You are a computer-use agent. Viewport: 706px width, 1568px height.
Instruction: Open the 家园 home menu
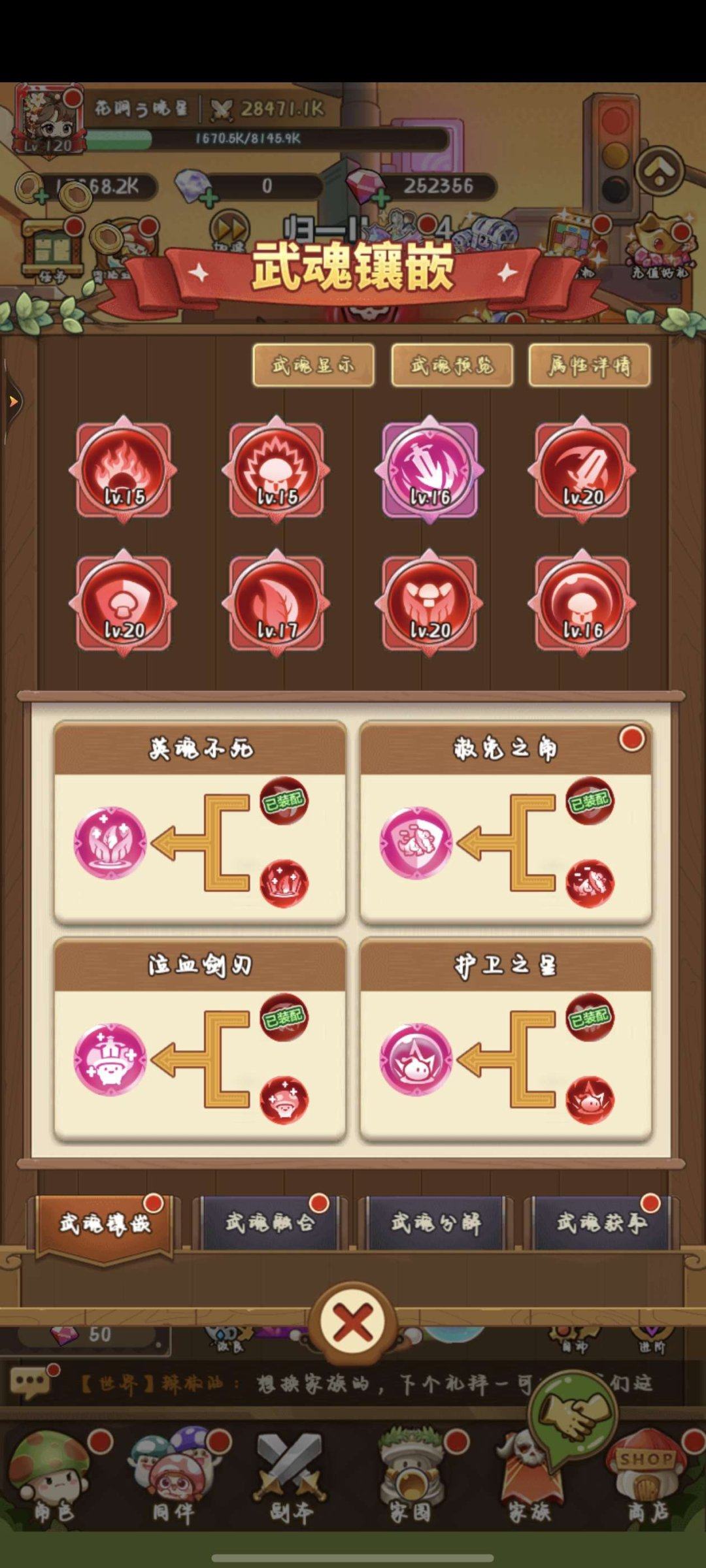click(412, 1477)
